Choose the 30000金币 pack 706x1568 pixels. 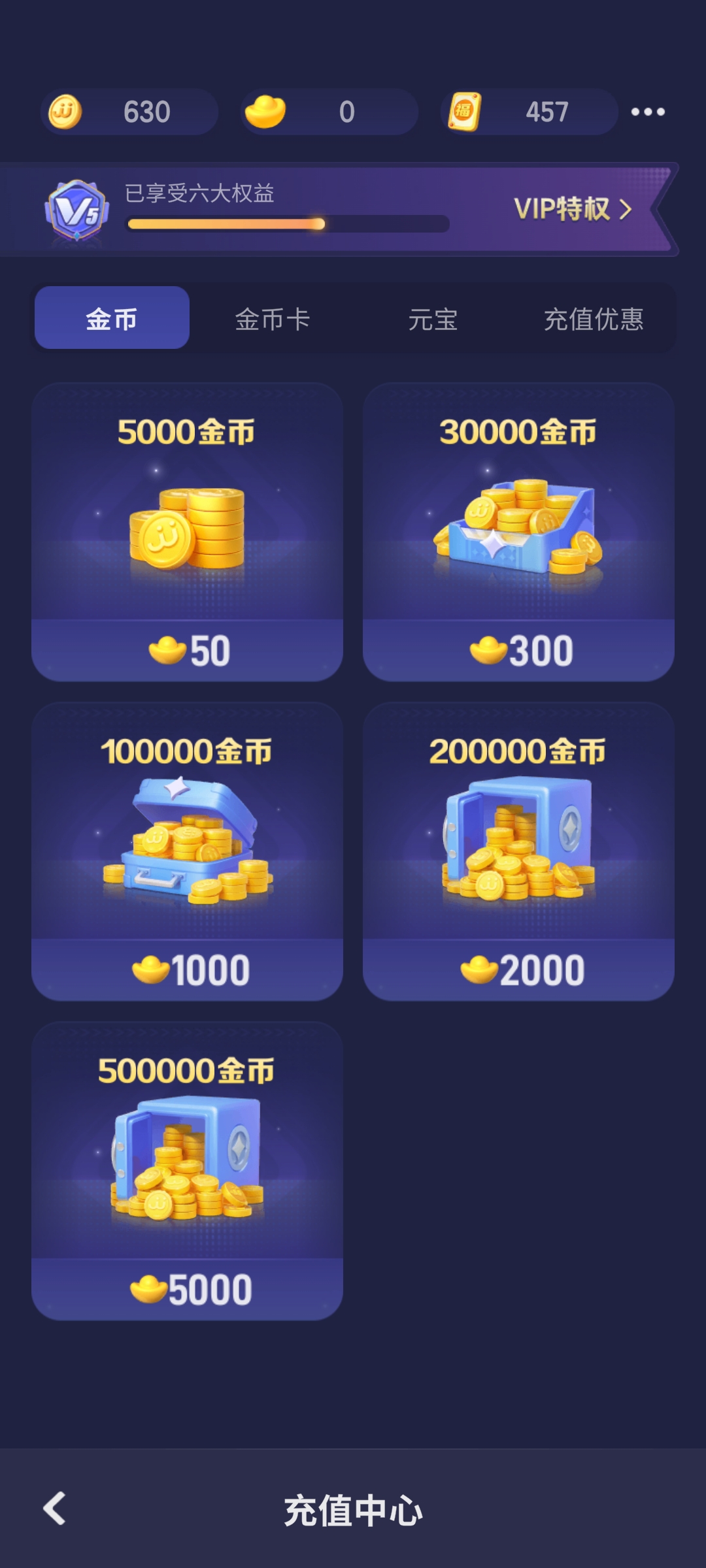click(x=518, y=532)
